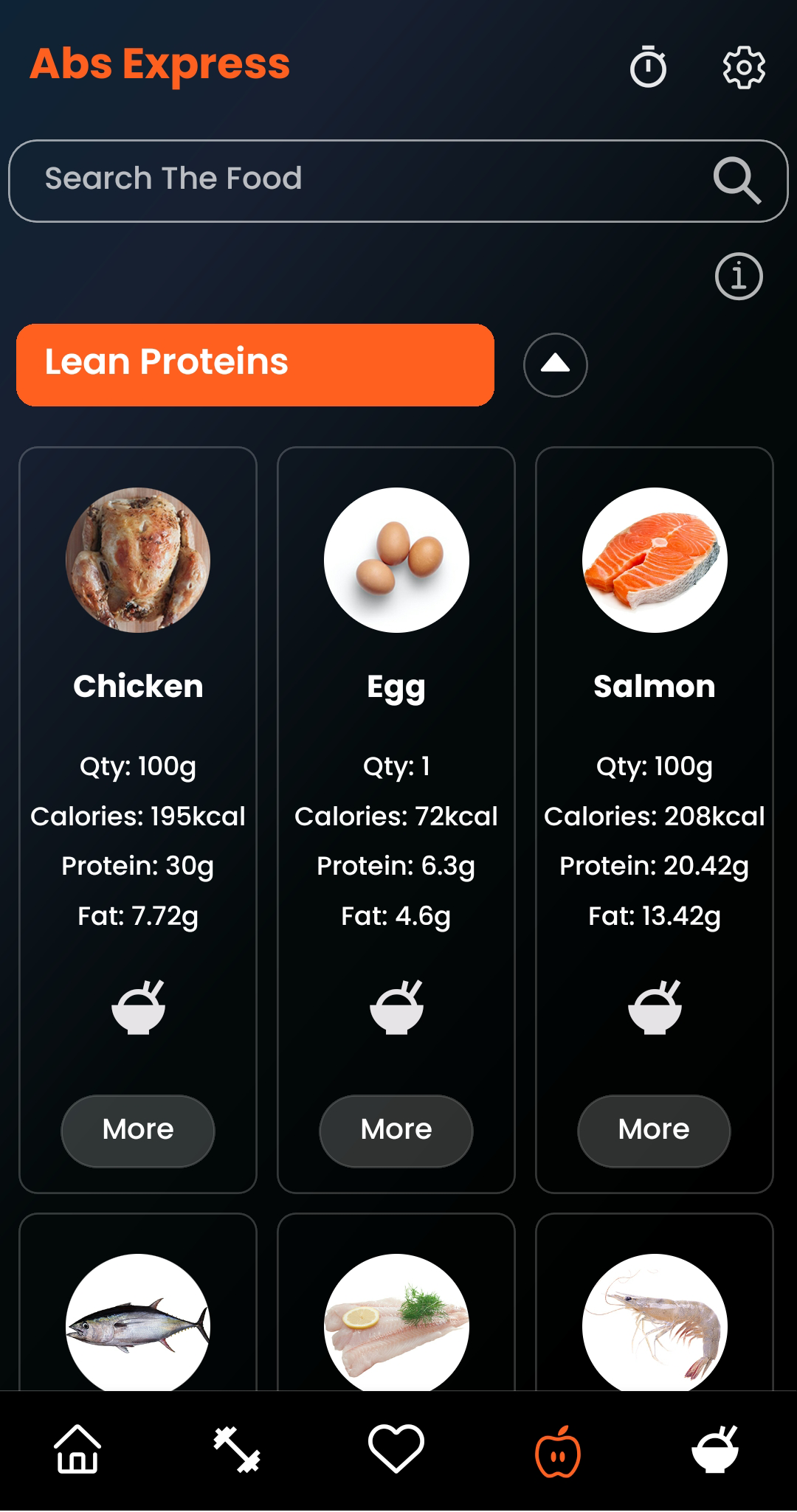This screenshot has width=797, height=1512.
Task: Tap the info icon below search
Action: click(737, 276)
